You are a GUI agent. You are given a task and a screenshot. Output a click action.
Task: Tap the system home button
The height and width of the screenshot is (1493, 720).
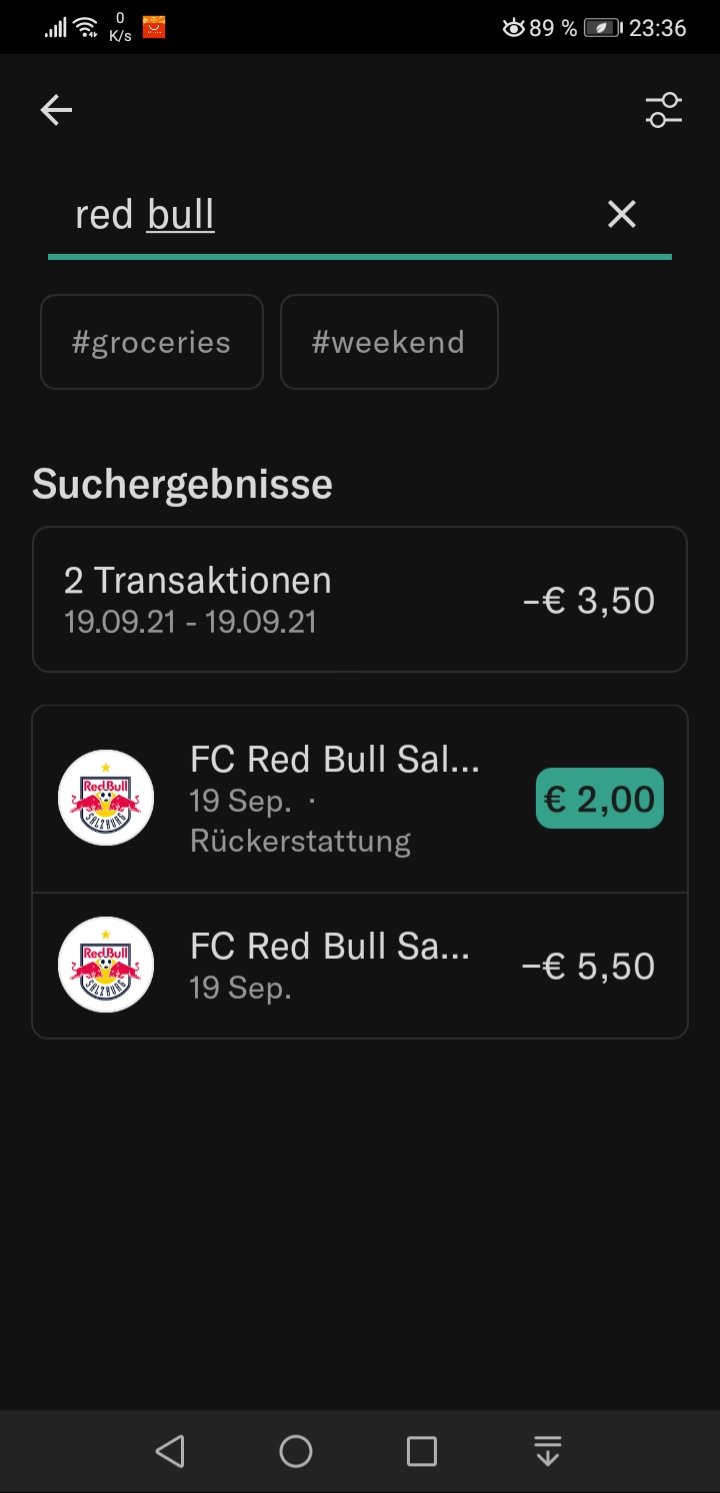pos(296,1451)
